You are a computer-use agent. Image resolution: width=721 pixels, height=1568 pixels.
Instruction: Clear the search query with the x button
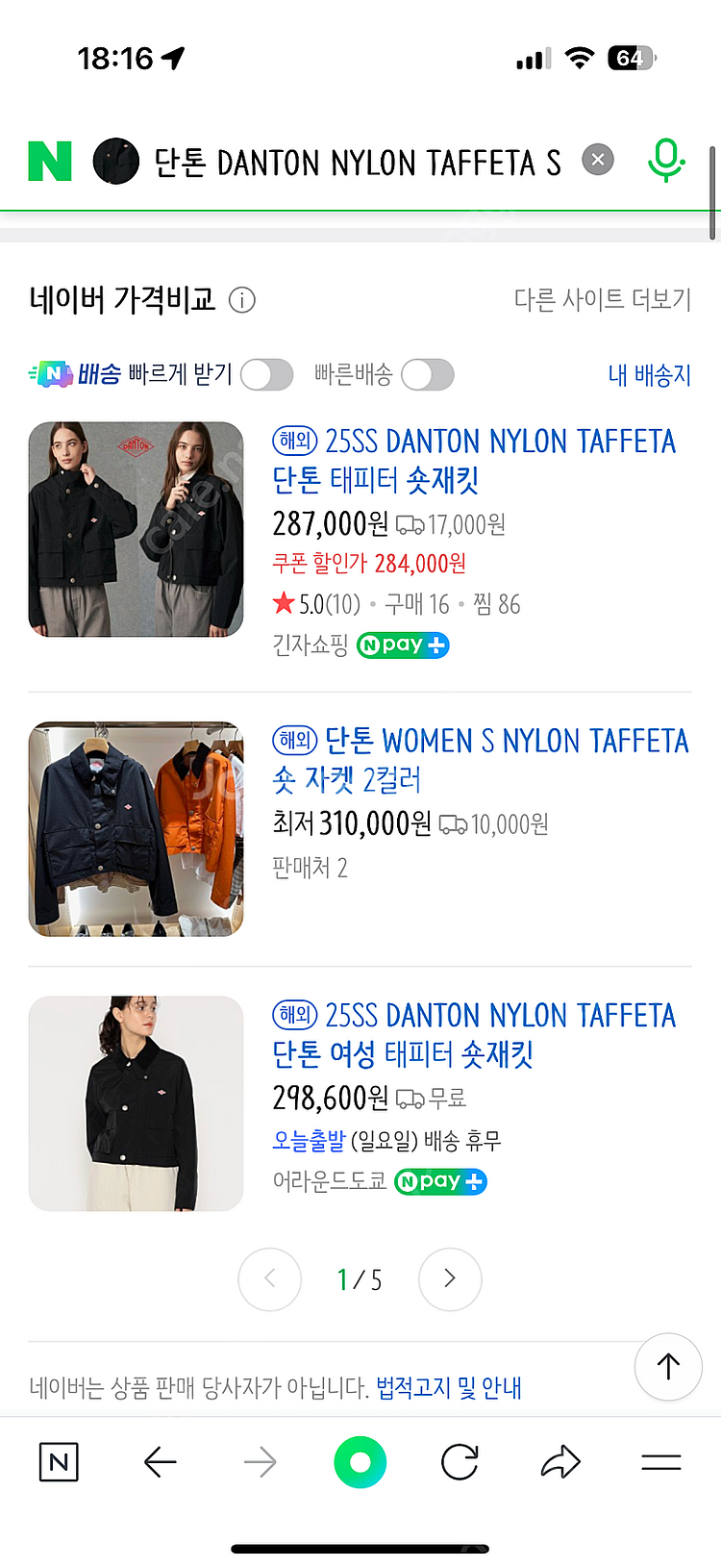(597, 160)
